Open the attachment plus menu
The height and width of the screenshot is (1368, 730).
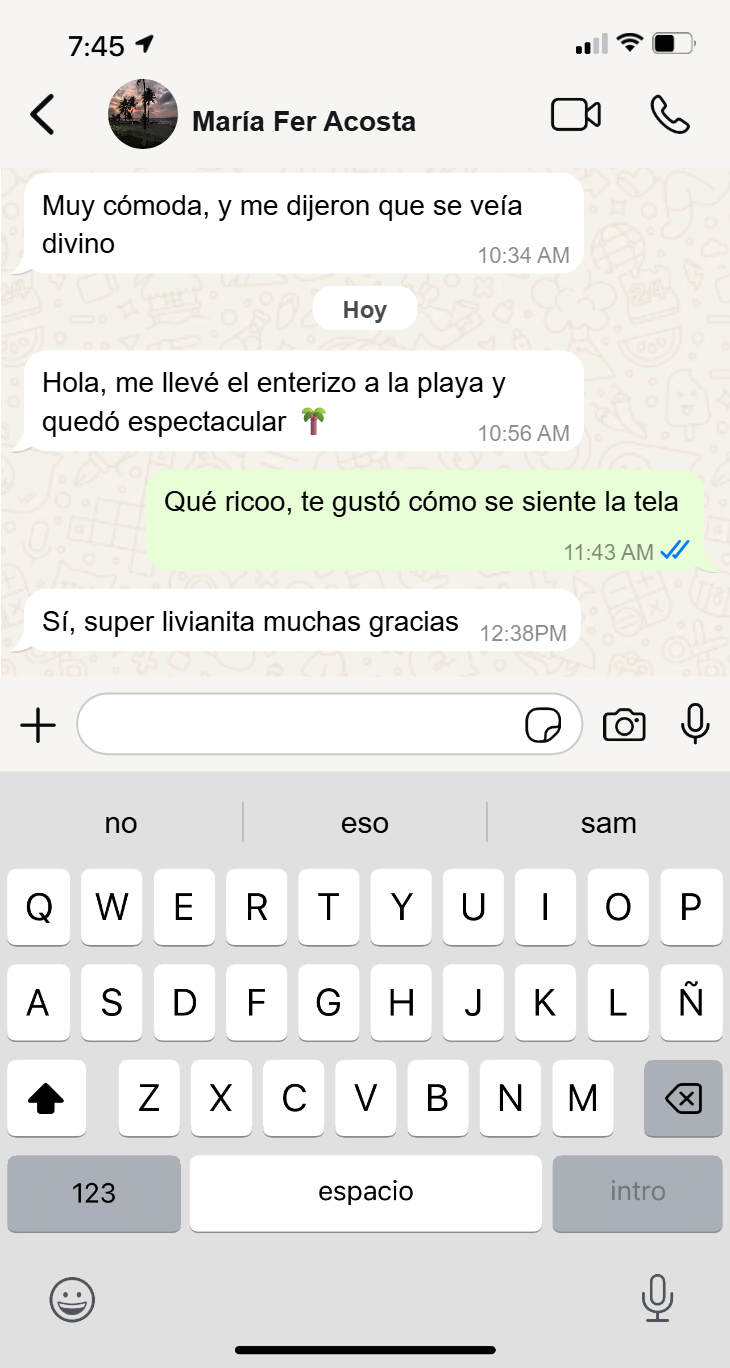[38, 725]
